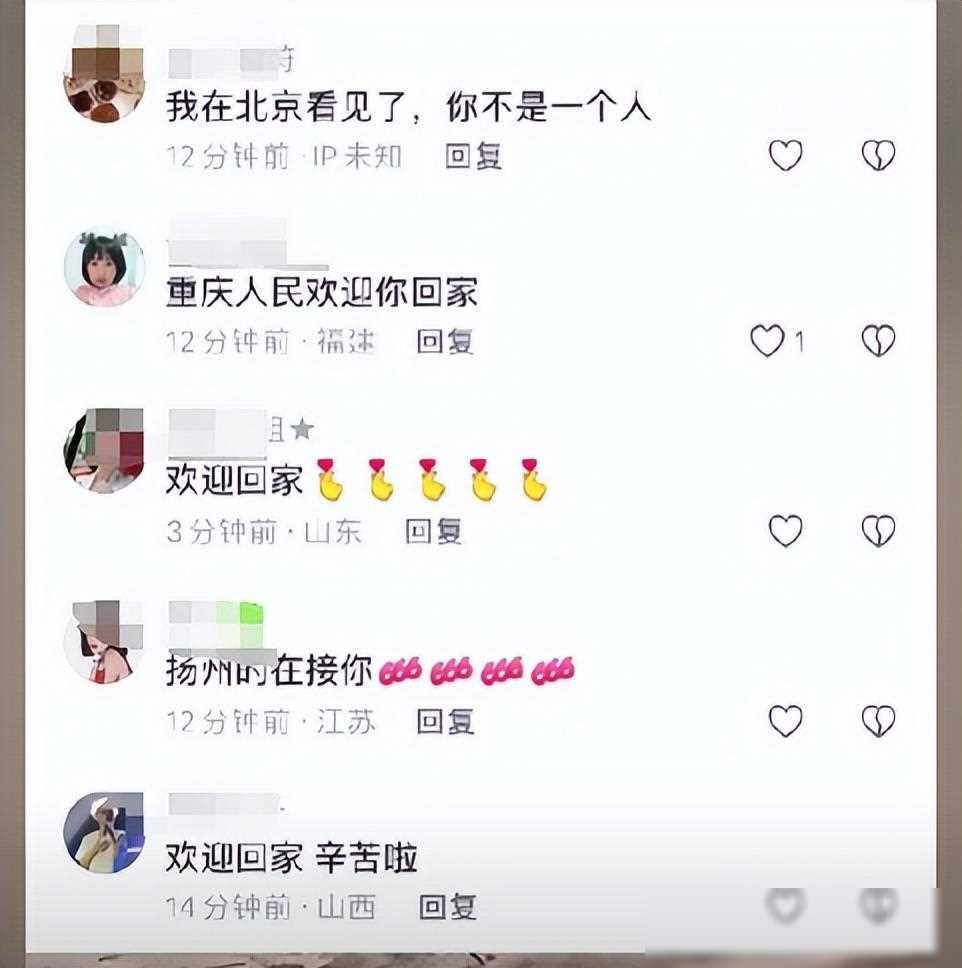Reply to the comment 重庆人民欢迎你回家
The image size is (962, 968).
tap(445, 342)
